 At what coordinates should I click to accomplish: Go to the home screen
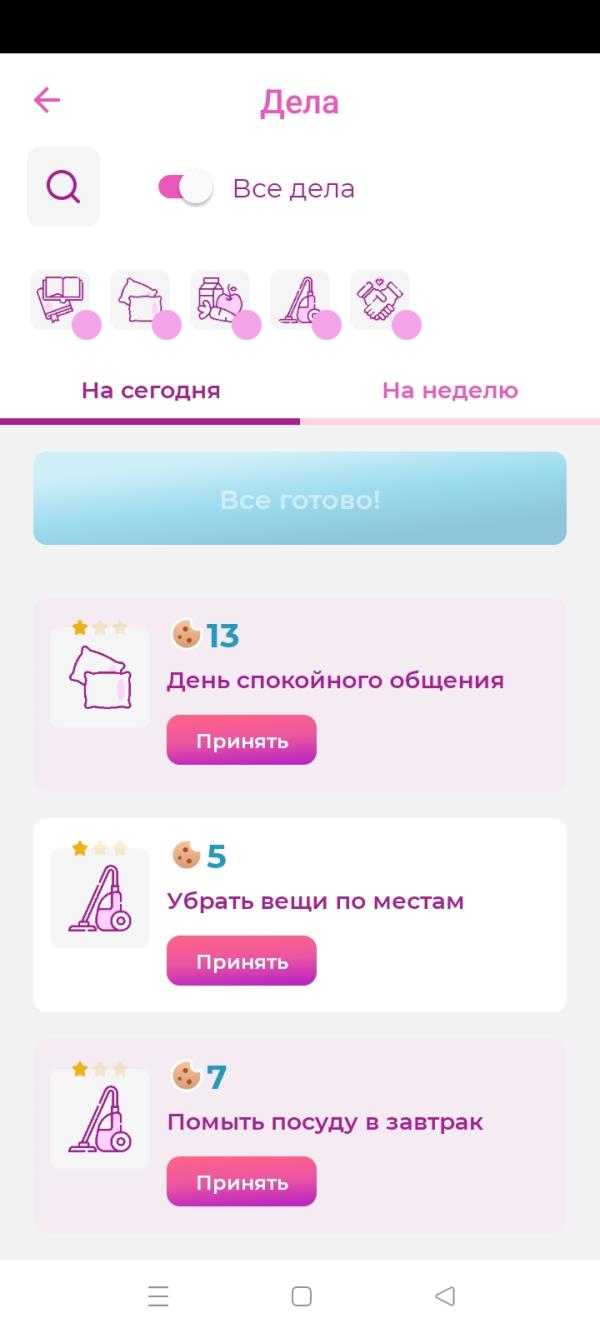[301, 1297]
